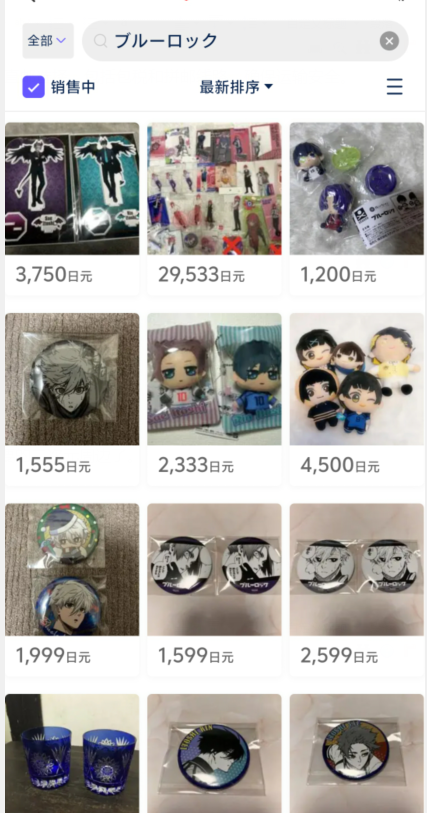Open the 29,533日元 merchandise bundle listing
Screen dimensions: 427x813
(214, 208)
